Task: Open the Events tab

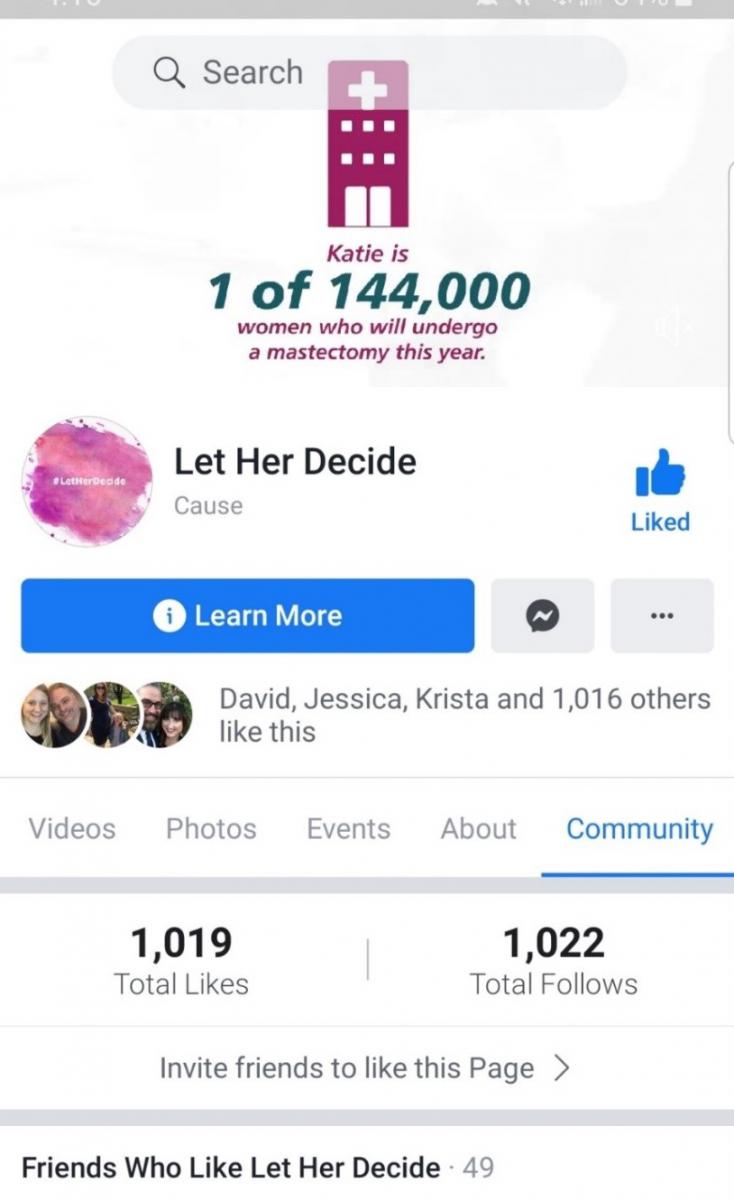Action: (x=348, y=829)
